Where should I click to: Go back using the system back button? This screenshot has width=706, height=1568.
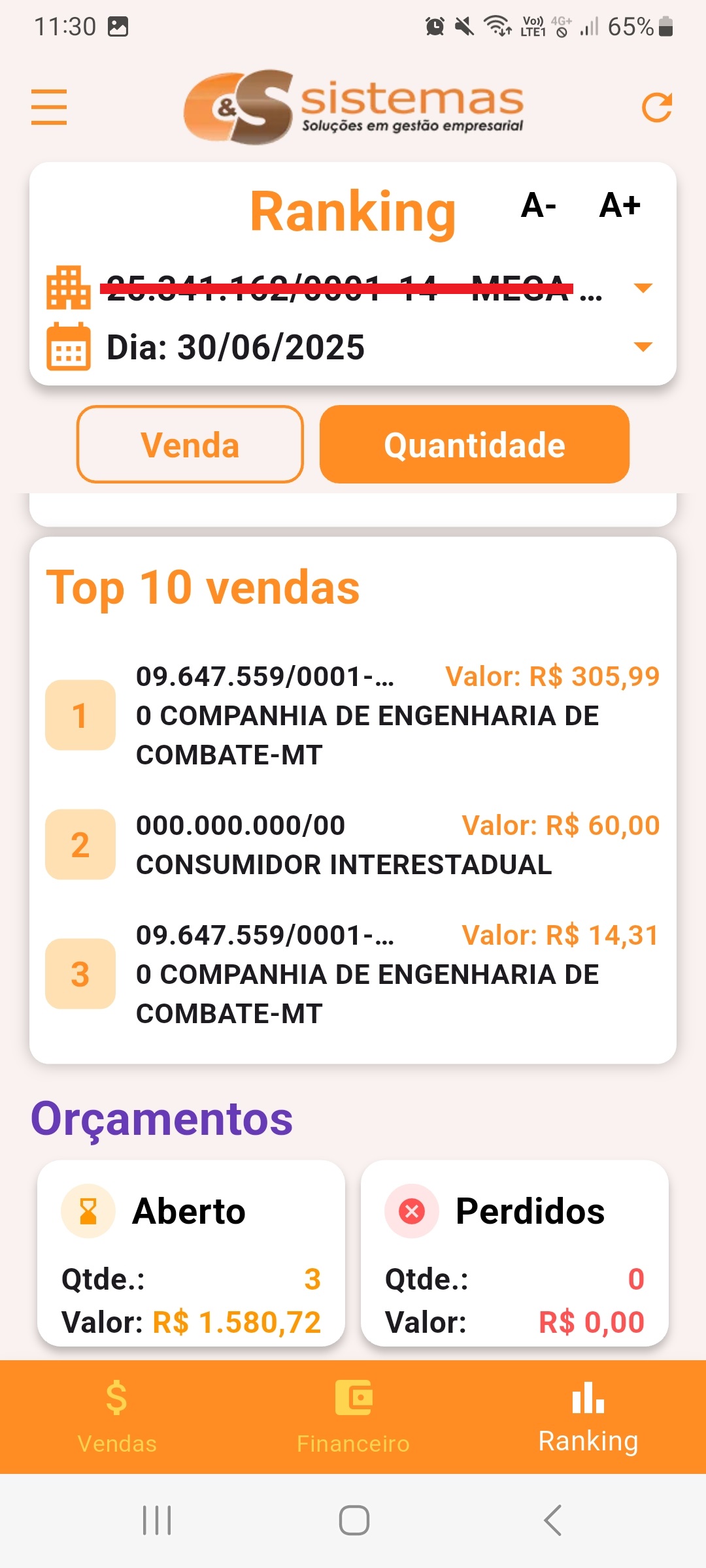coord(553,1520)
